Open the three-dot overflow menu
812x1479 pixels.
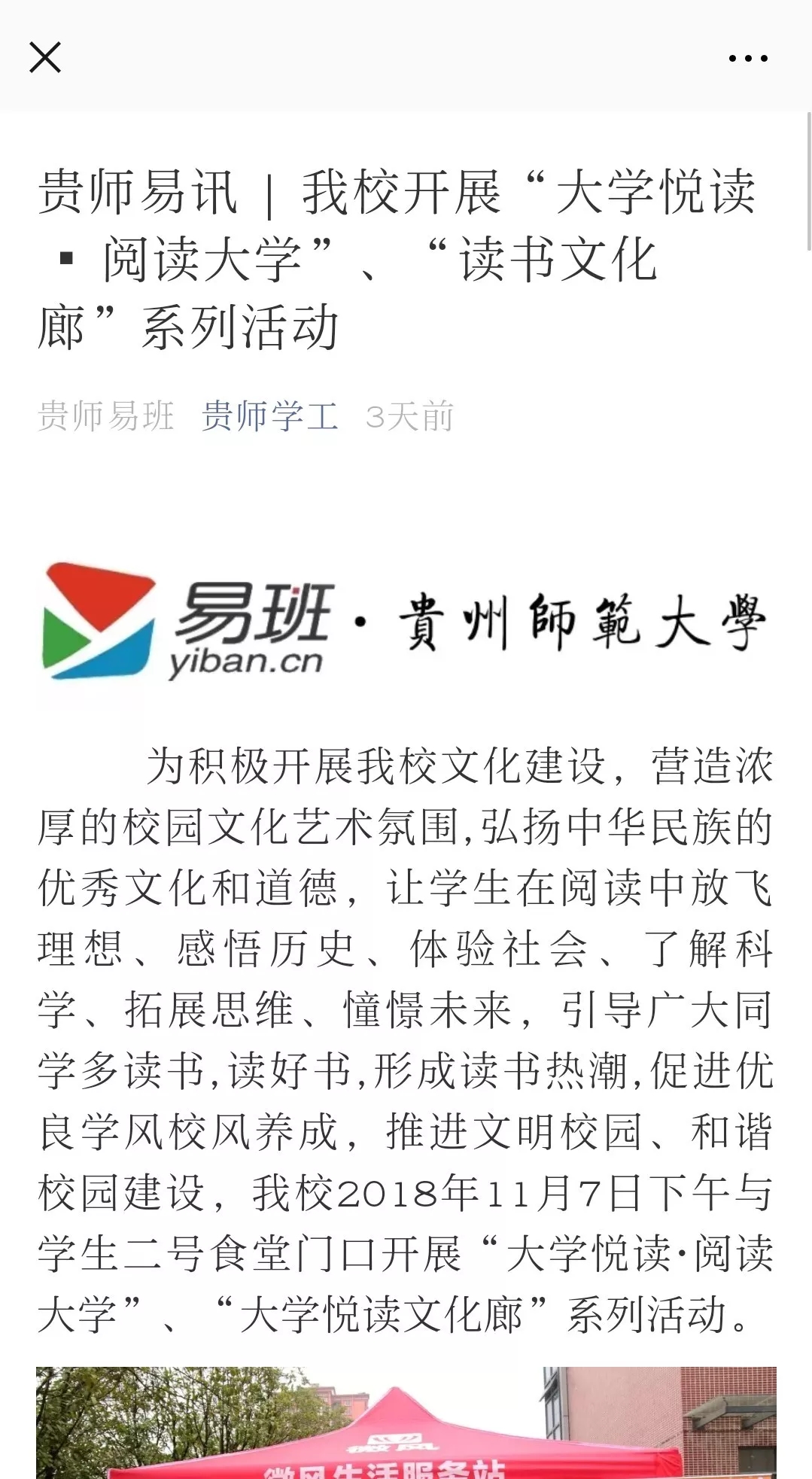748,58
